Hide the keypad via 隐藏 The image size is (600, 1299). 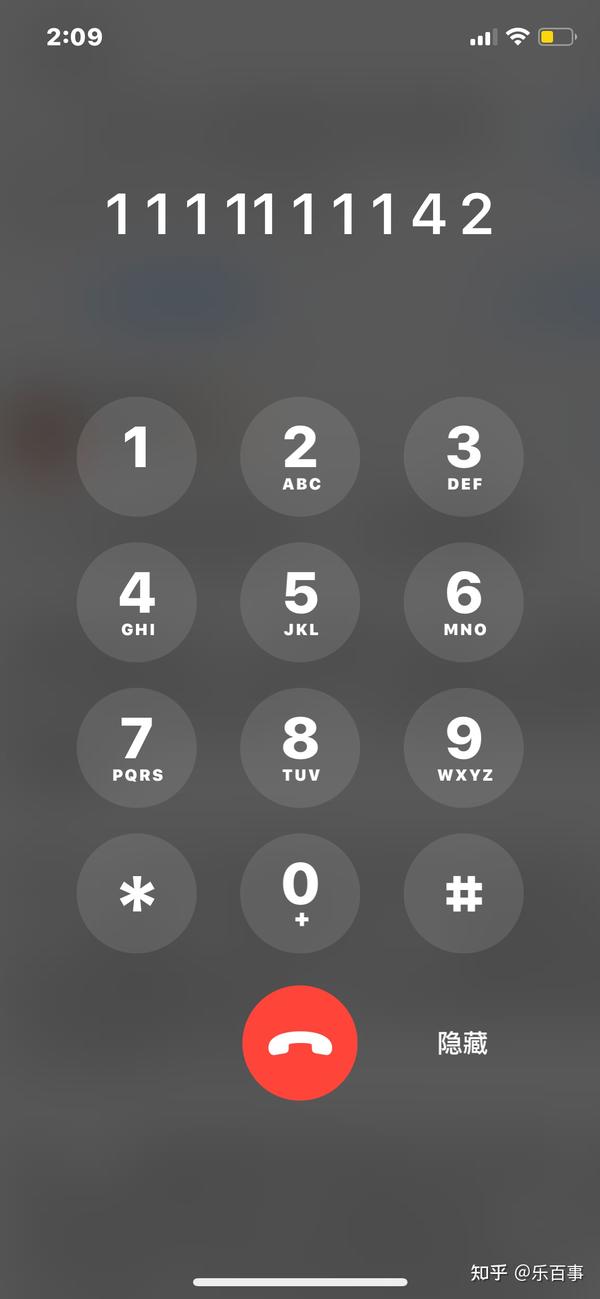pyautogui.click(x=463, y=1043)
